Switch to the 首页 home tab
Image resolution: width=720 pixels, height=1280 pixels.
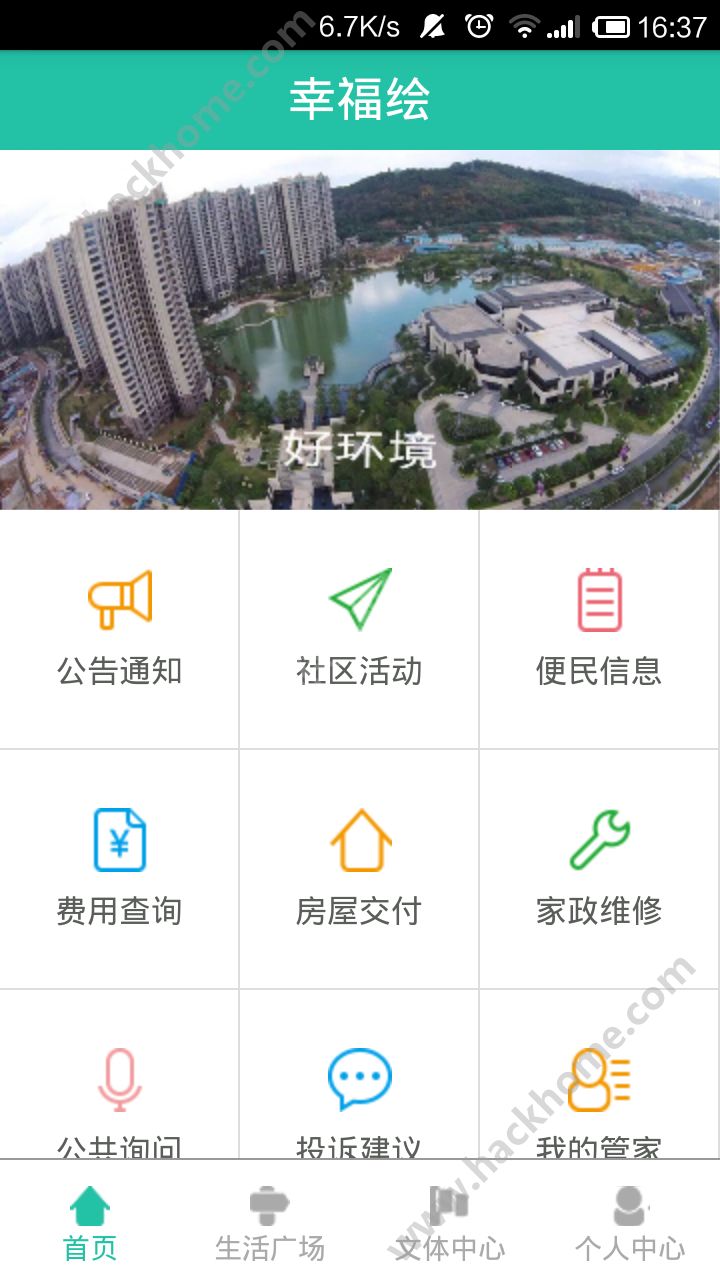(90, 1222)
